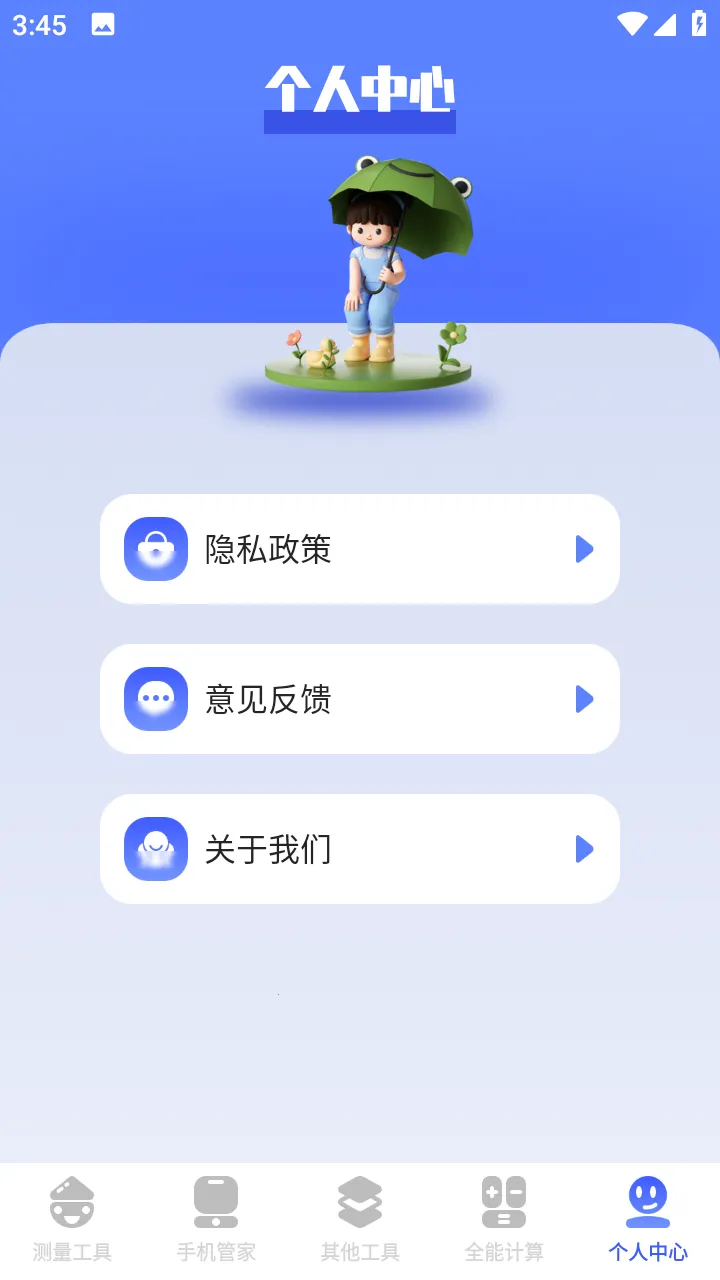Expand the 关于我们 row arrow

point(584,848)
